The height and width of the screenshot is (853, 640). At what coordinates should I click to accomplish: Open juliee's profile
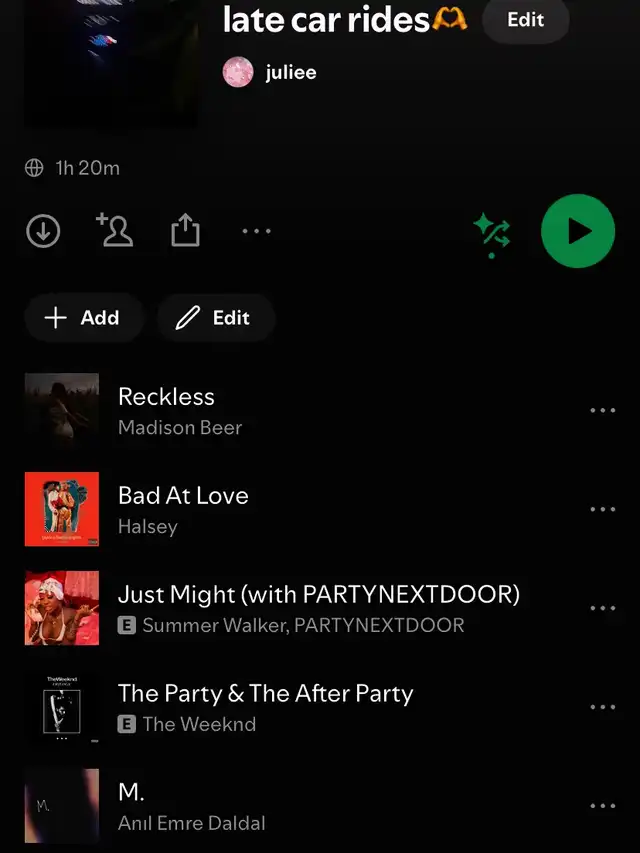click(x=290, y=73)
